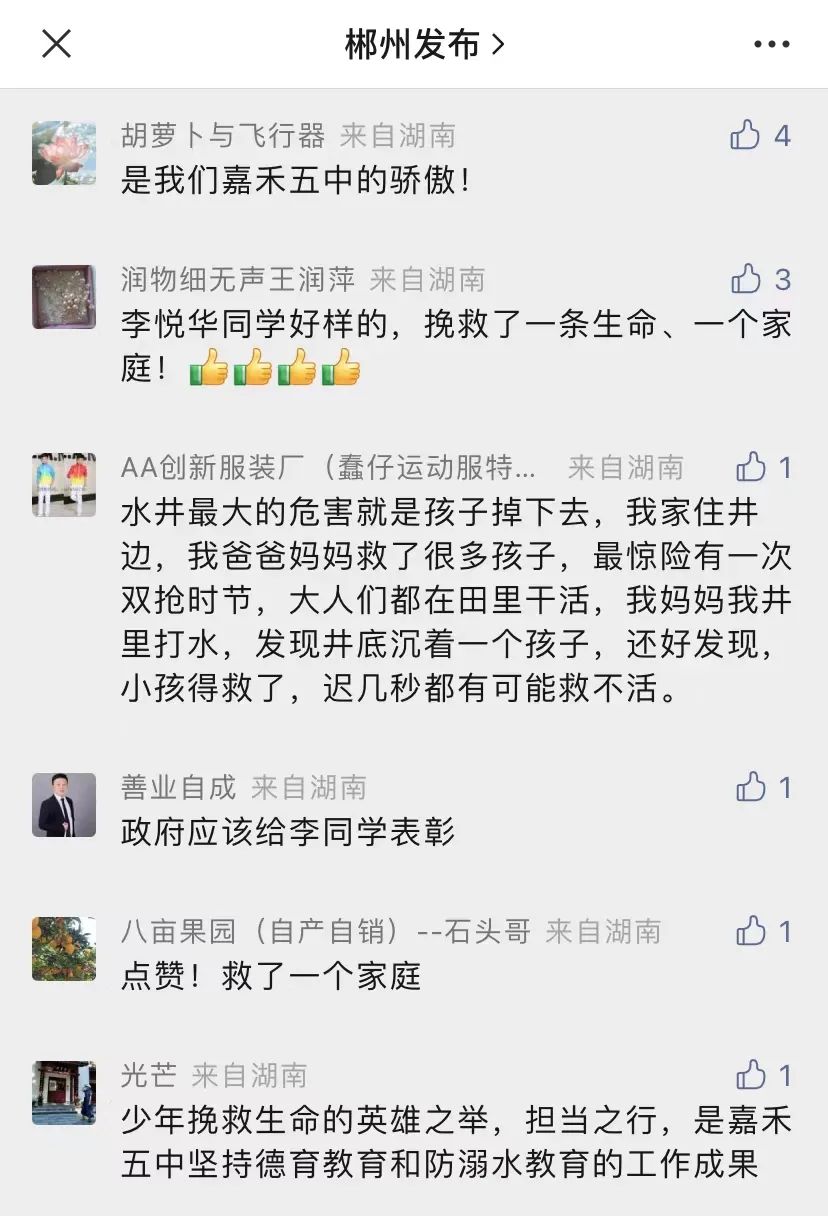
Task: Like the comment by 八亩果园 石头哥
Action: [751, 932]
